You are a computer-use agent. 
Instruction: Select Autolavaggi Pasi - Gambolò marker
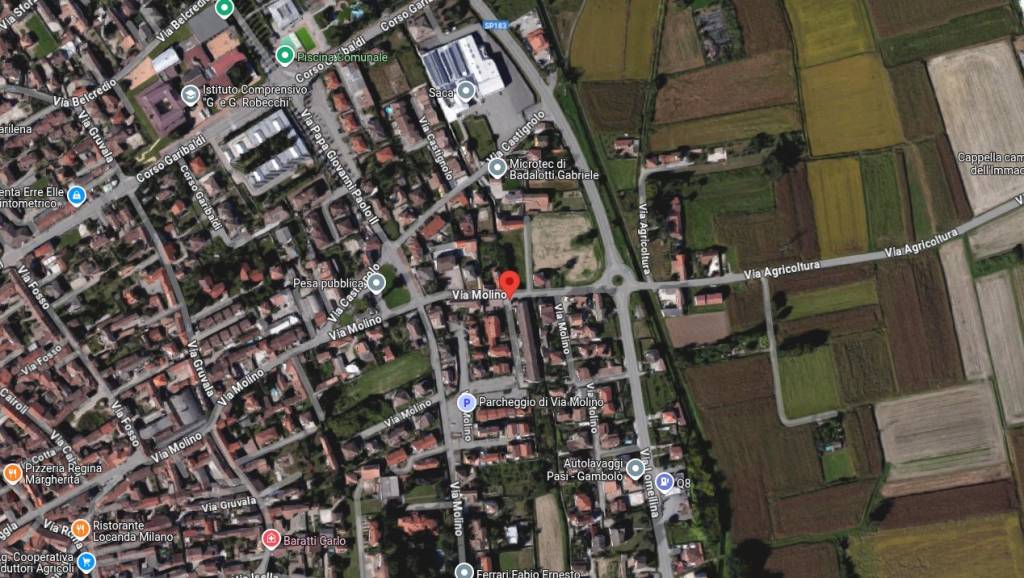pos(635,468)
